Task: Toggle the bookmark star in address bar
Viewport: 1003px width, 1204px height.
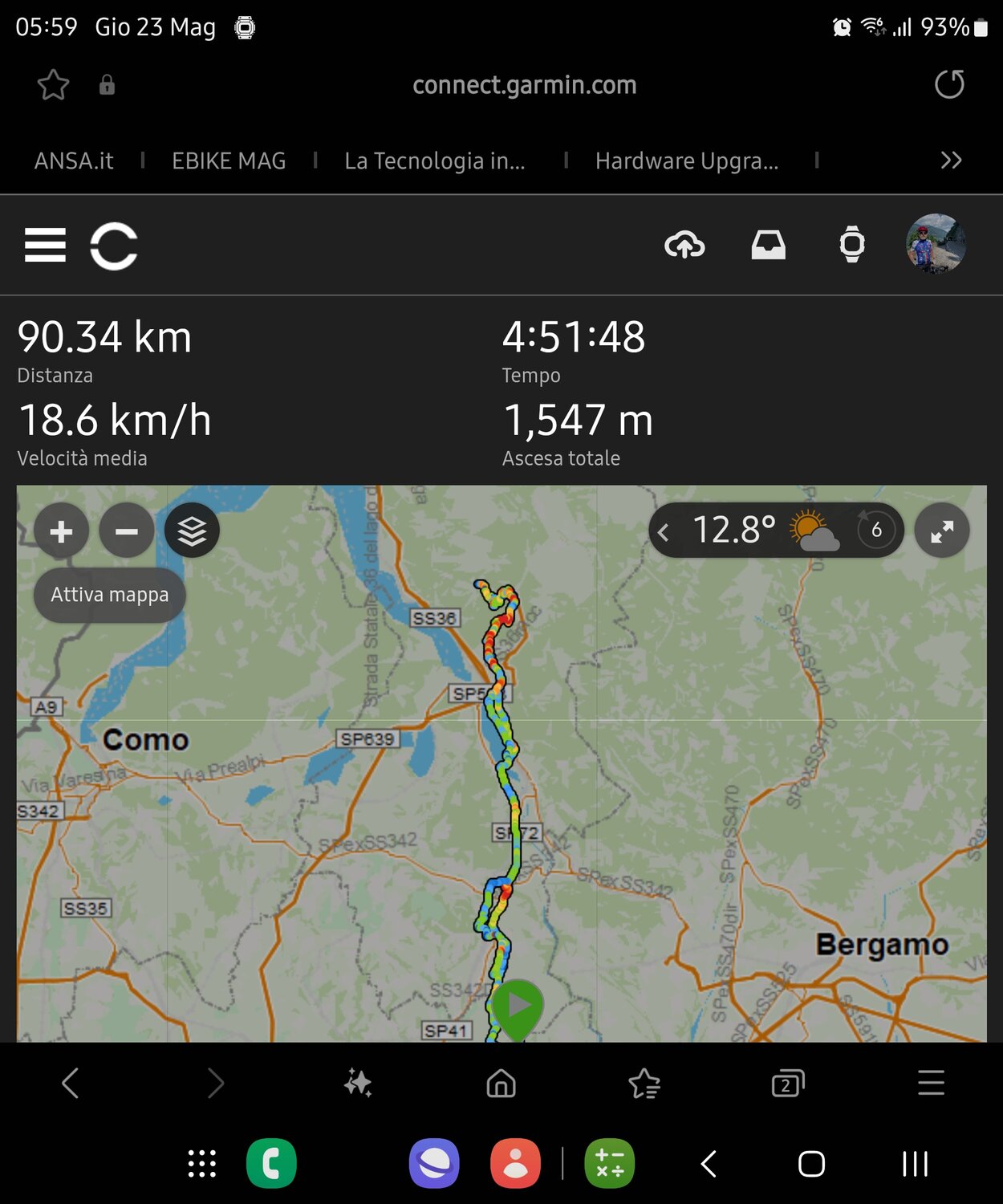Action: 52,84
